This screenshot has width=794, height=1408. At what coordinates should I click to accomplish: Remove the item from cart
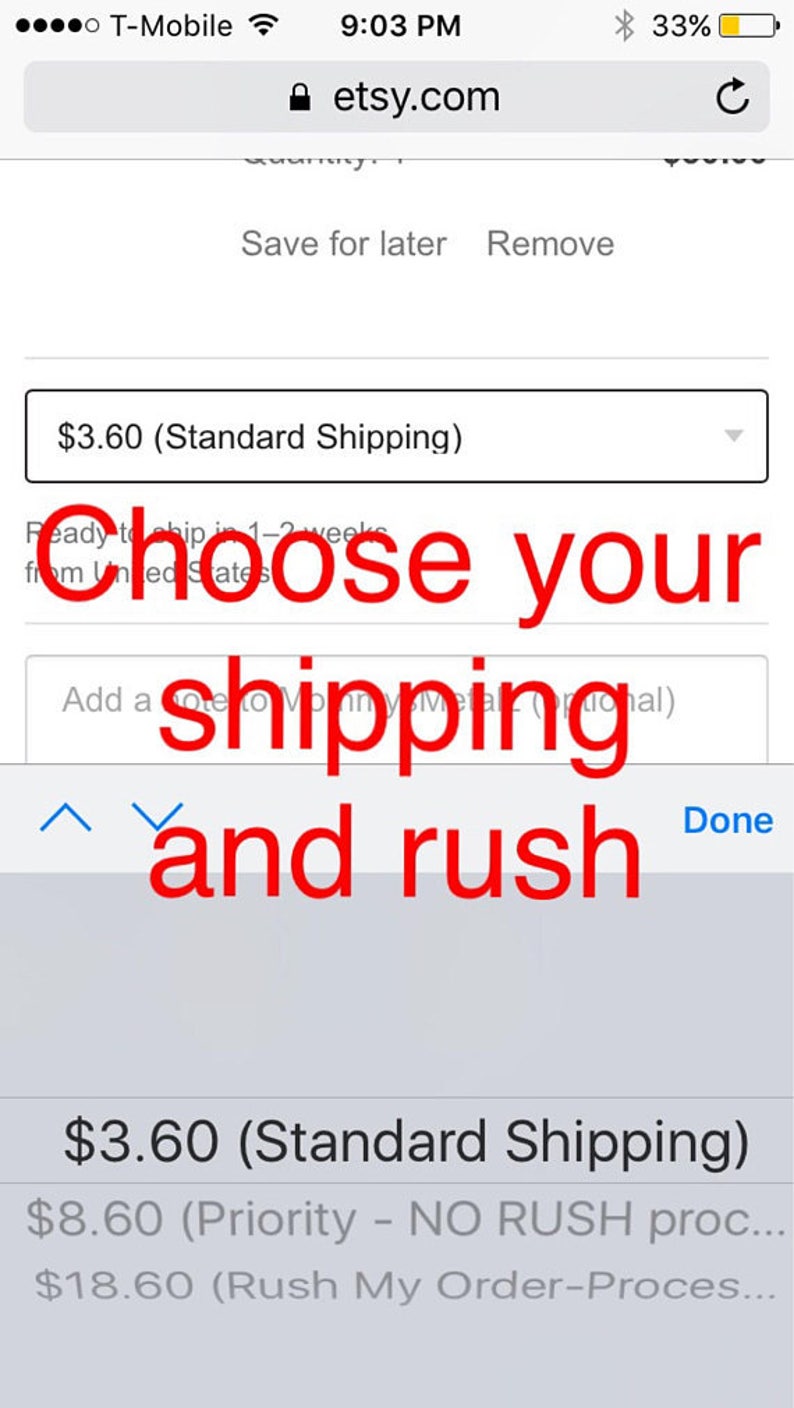550,243
